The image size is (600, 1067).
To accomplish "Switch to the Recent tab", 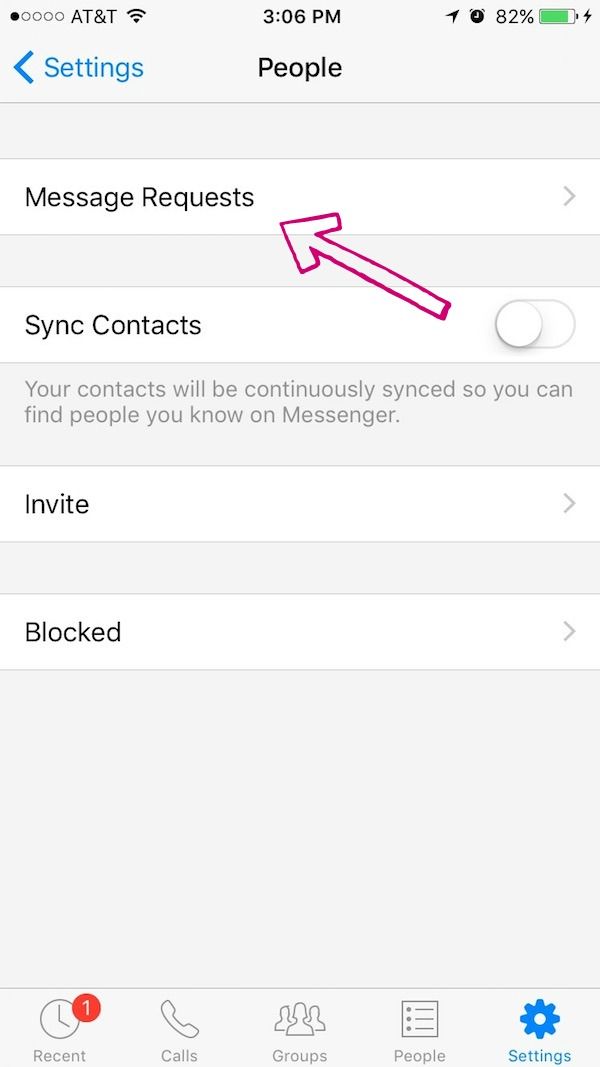I will pyautogui.click(x=60, y=1029).
